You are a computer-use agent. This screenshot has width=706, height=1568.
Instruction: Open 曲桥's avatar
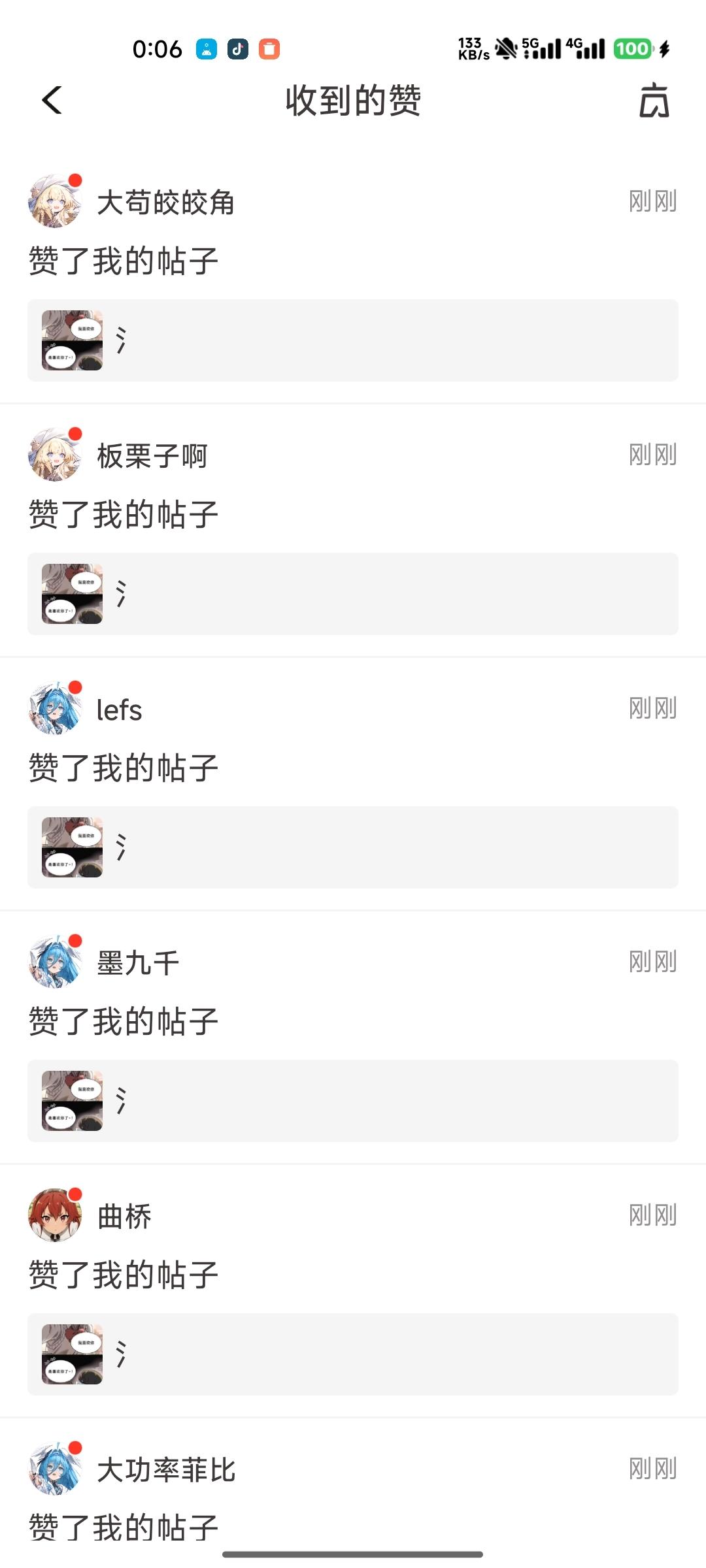click(55, 1215)
